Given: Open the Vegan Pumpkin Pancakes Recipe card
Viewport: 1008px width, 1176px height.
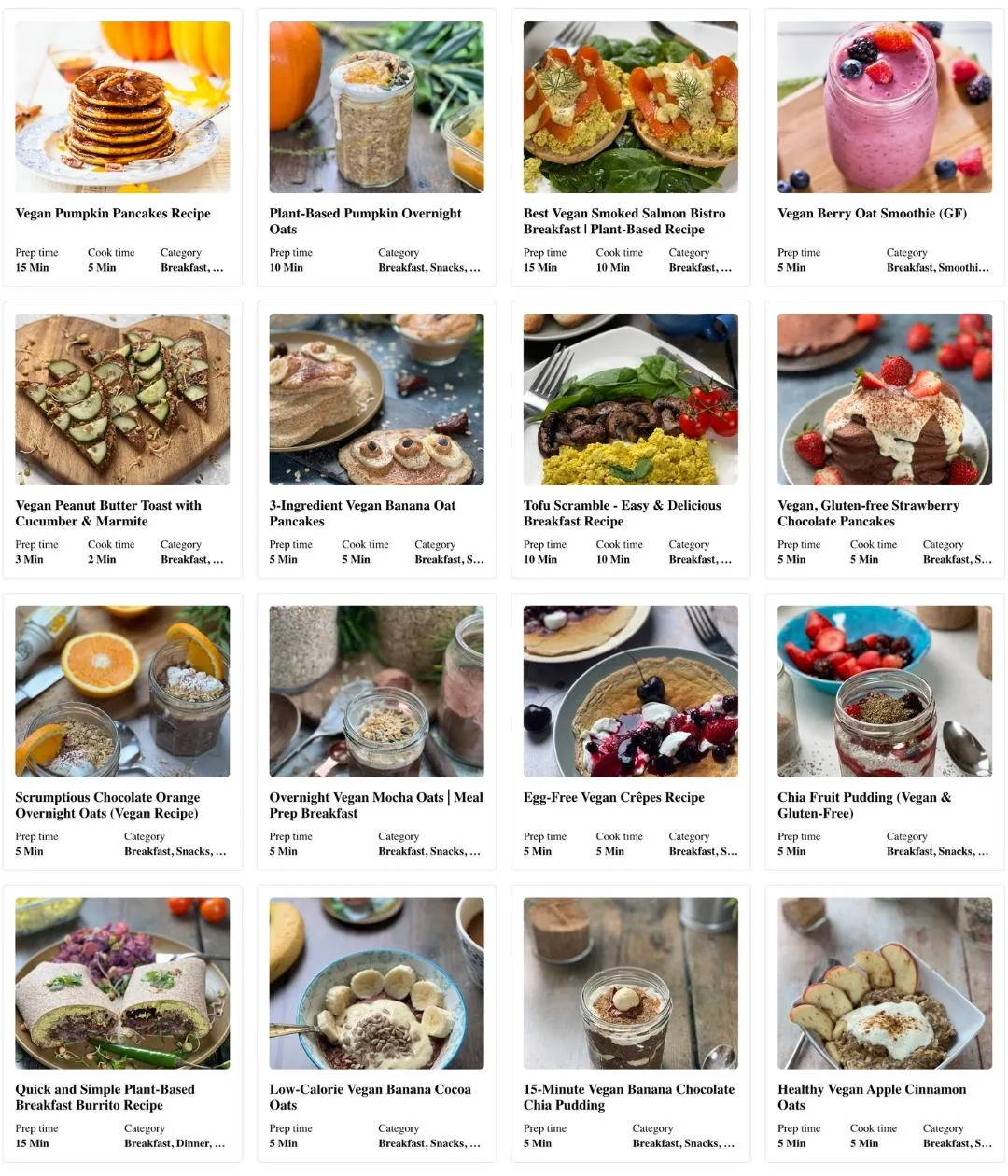Looking at the screenshot, I should pos(113,214).
